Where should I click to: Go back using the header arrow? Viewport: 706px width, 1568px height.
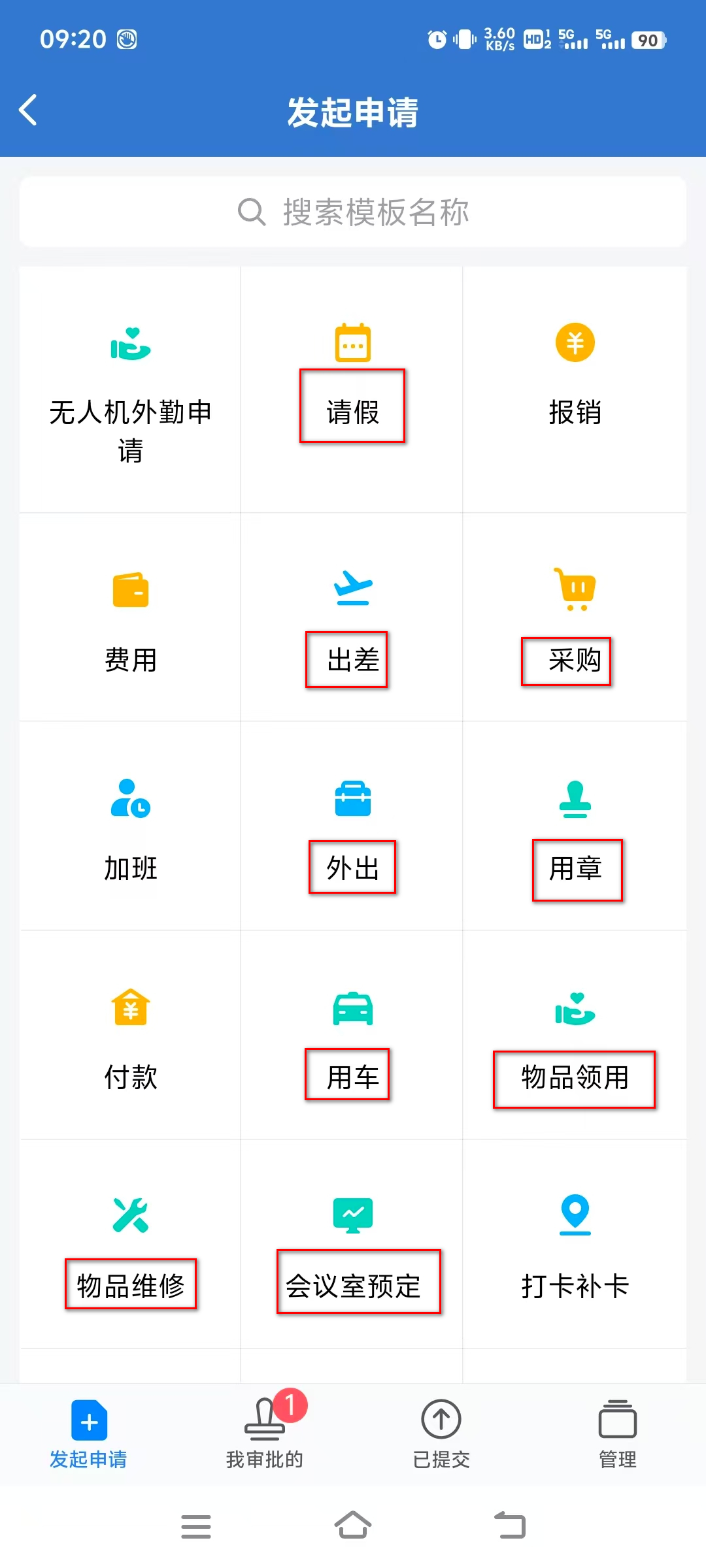[x=28, y=110]
